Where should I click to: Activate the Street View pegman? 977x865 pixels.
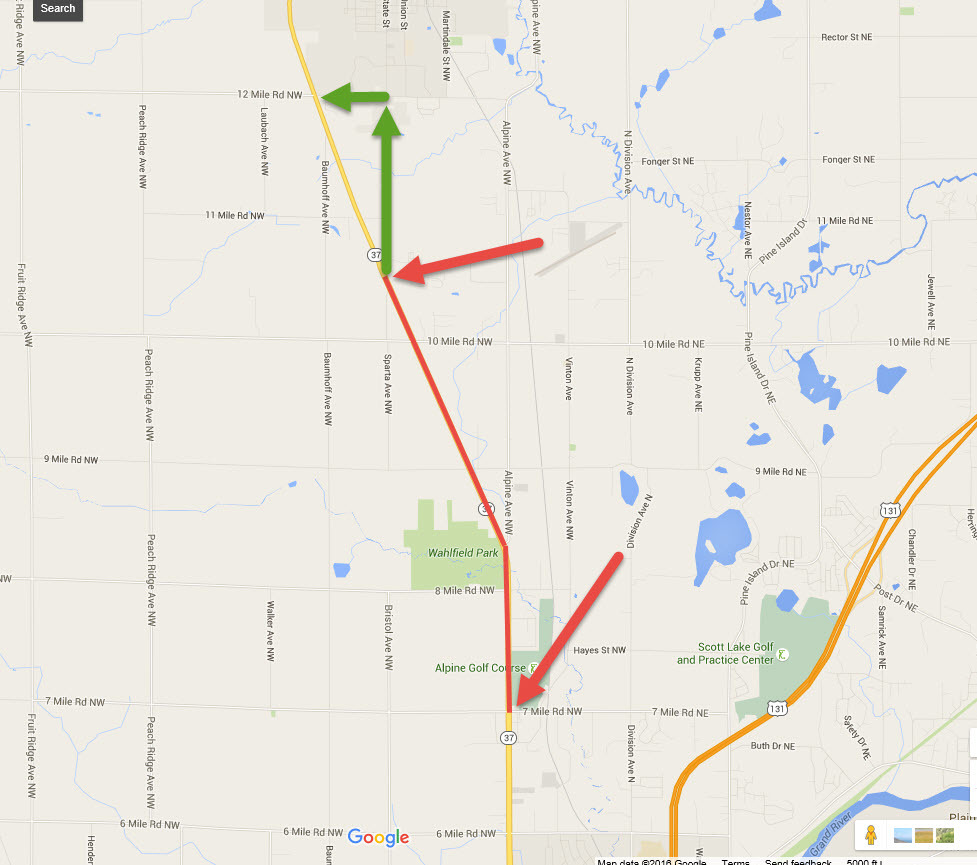click(871, 833)
